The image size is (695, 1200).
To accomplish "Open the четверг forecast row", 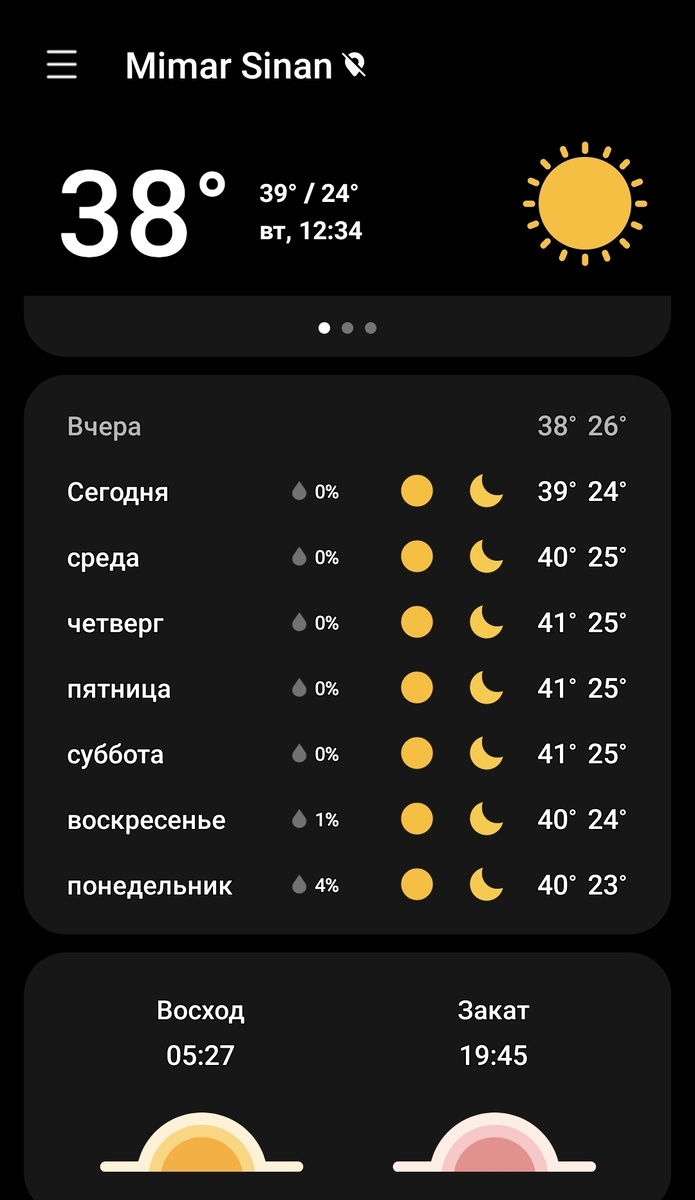I will pos(347,623).
